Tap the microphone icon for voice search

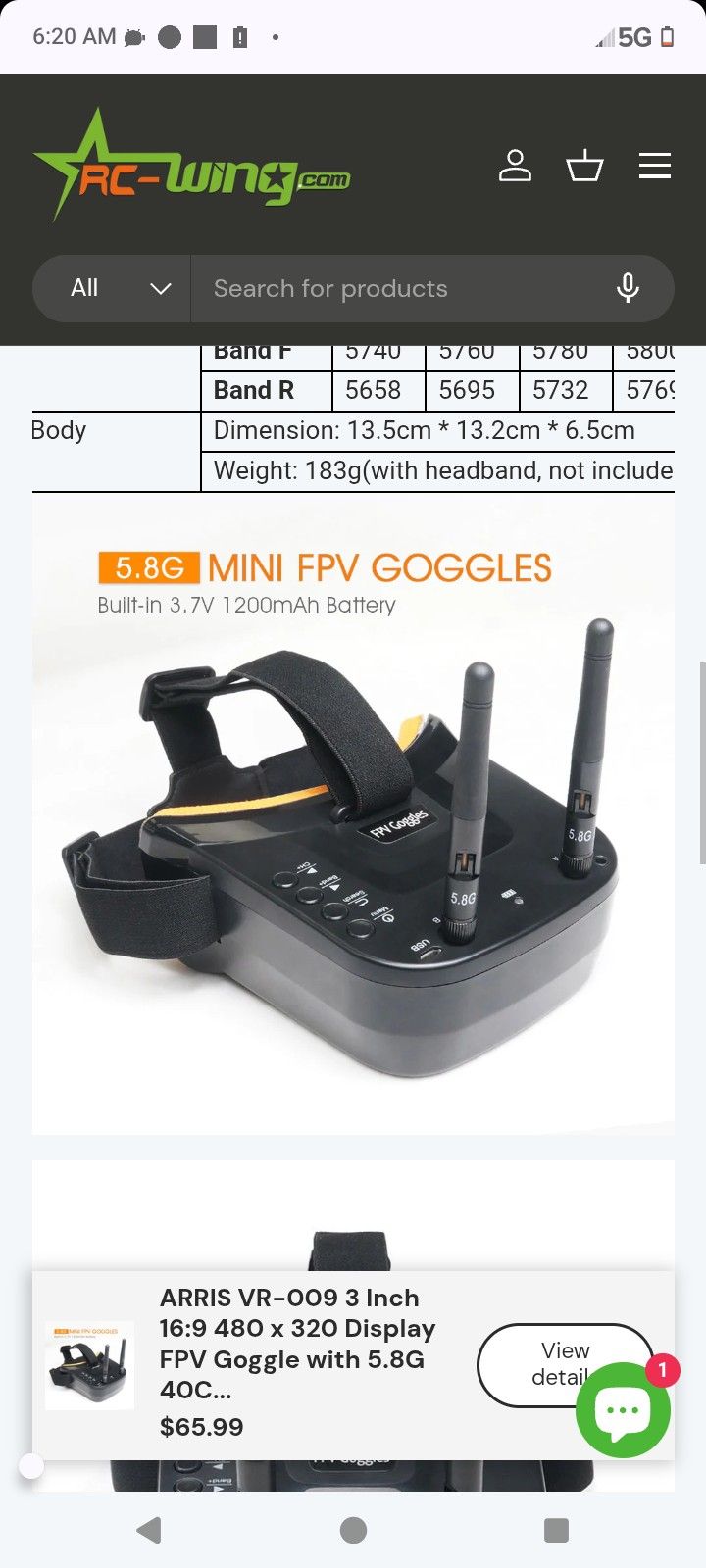tap(627, 288)
